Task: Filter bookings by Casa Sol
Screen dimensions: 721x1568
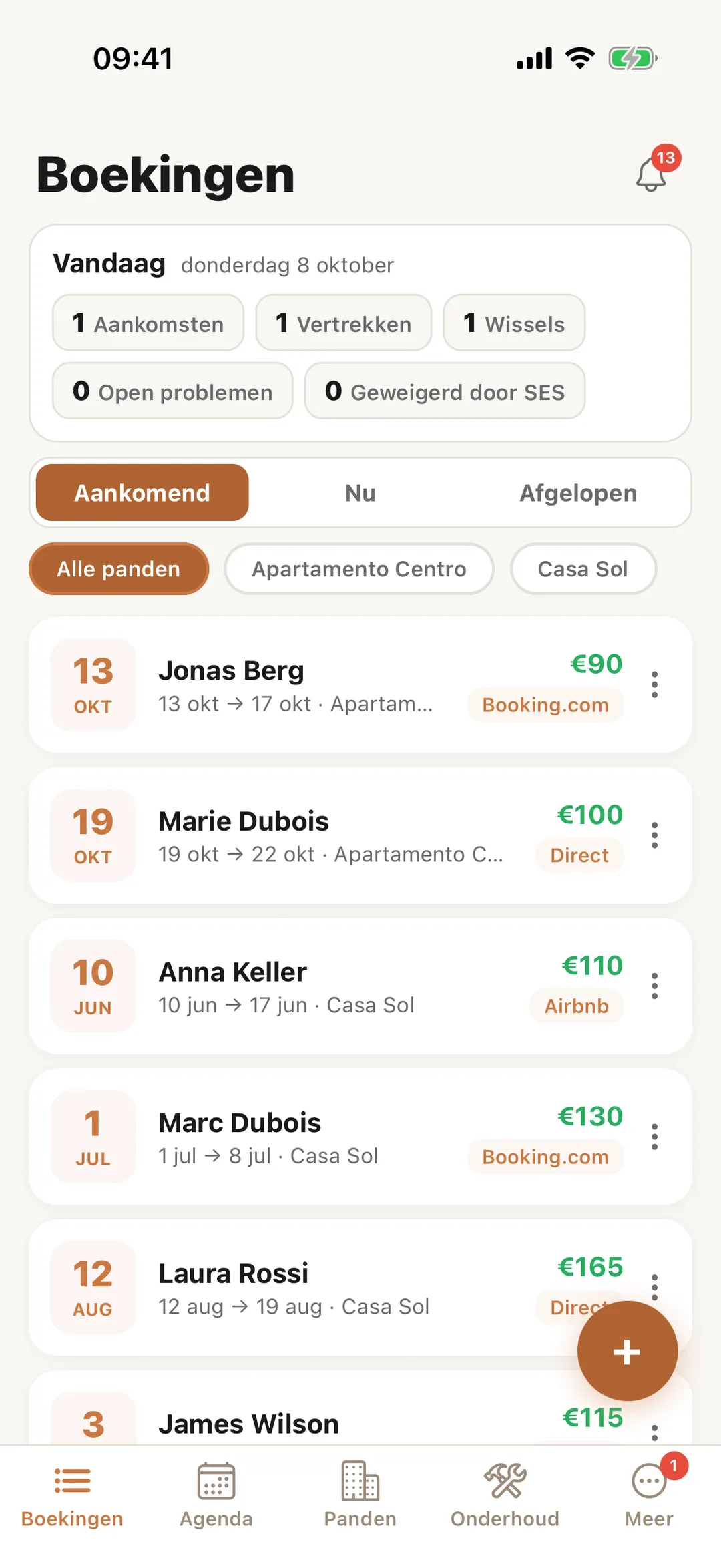Action: coord(583,569)
